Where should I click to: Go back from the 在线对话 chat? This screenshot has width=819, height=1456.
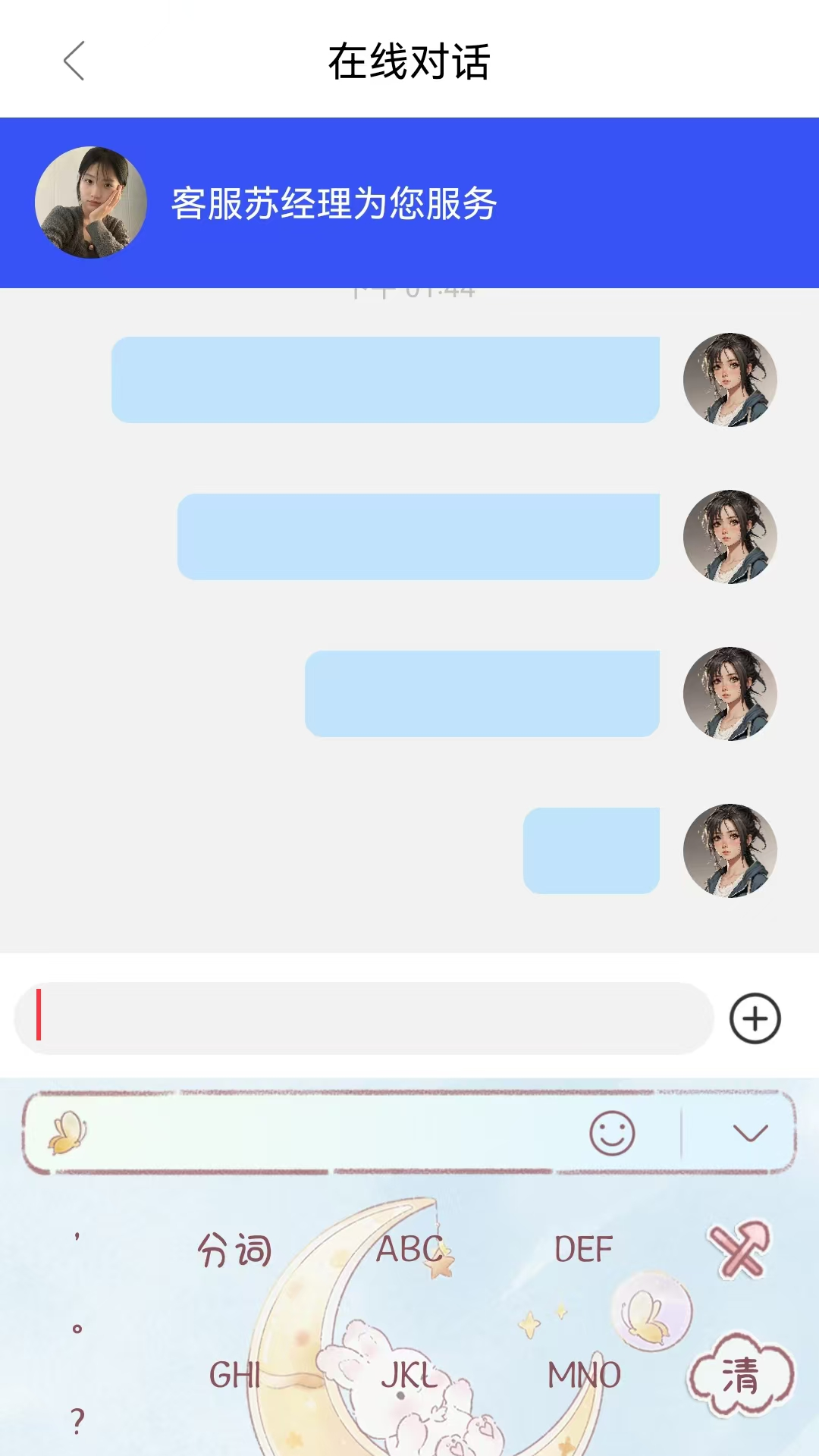coord(74,61)
